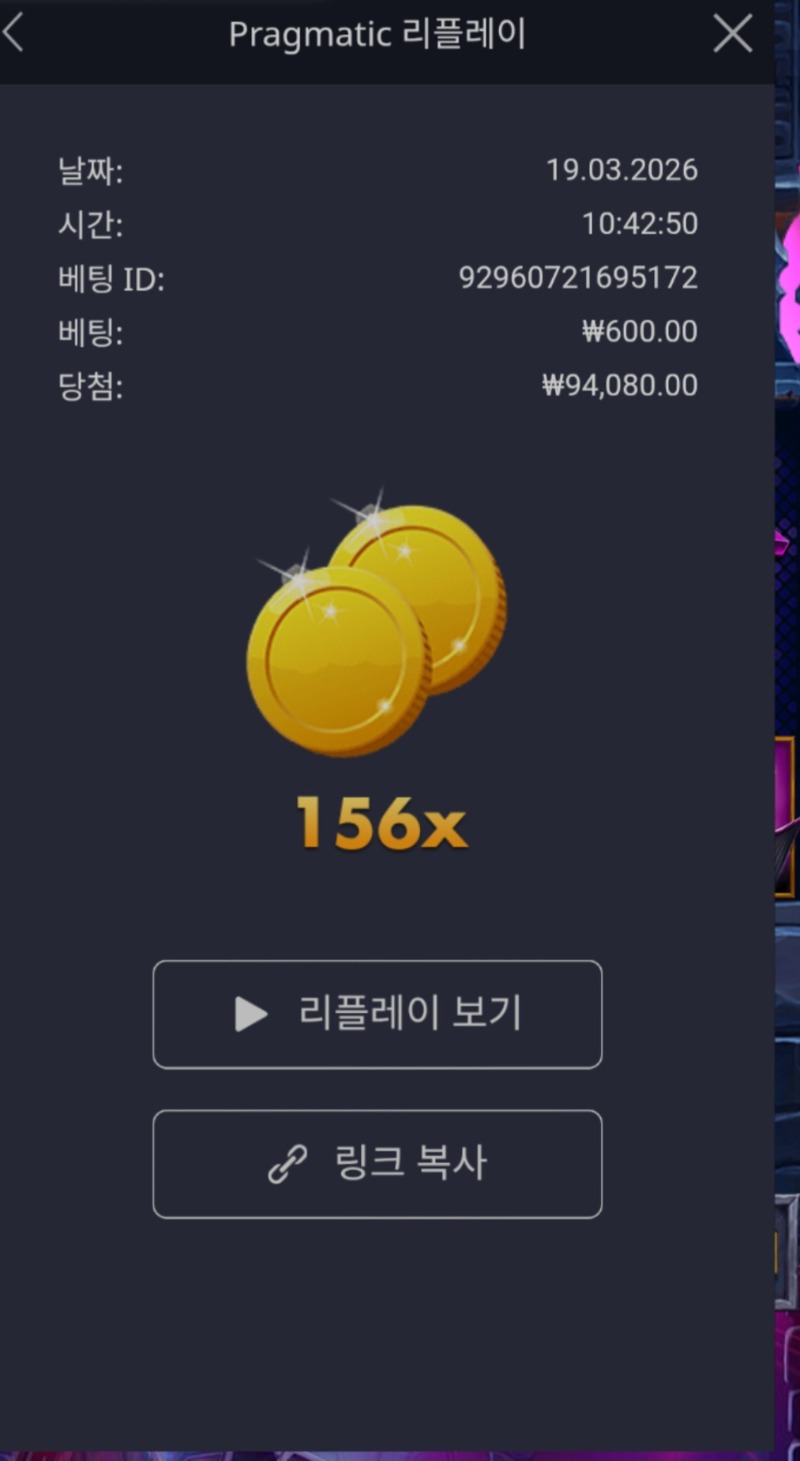The image size is (800, 1461).
Task: Close the Pragmatic replay panel
Action: [x=732, y=35]
